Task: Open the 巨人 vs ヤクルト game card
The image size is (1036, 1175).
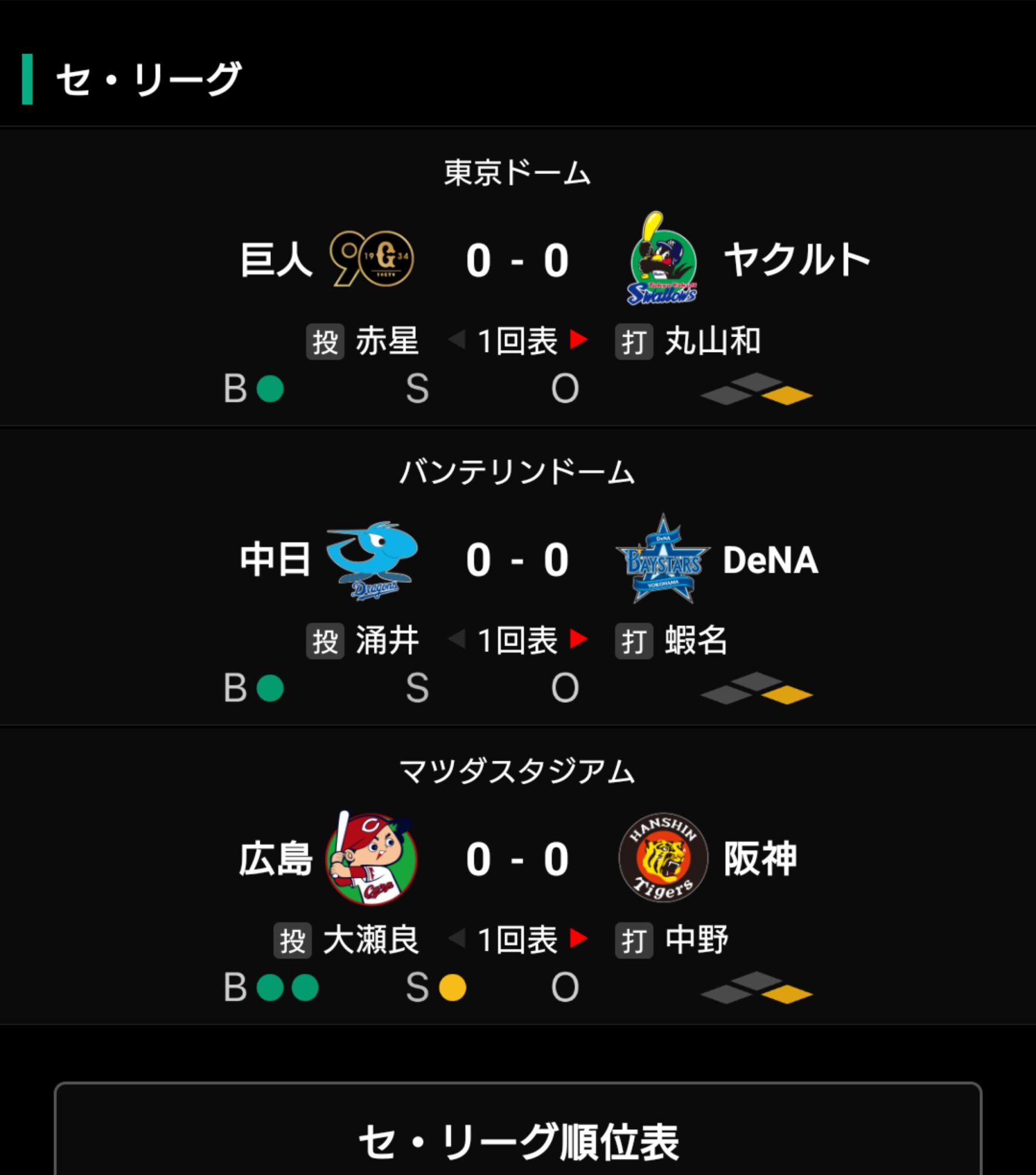Action: click(517, 261)
